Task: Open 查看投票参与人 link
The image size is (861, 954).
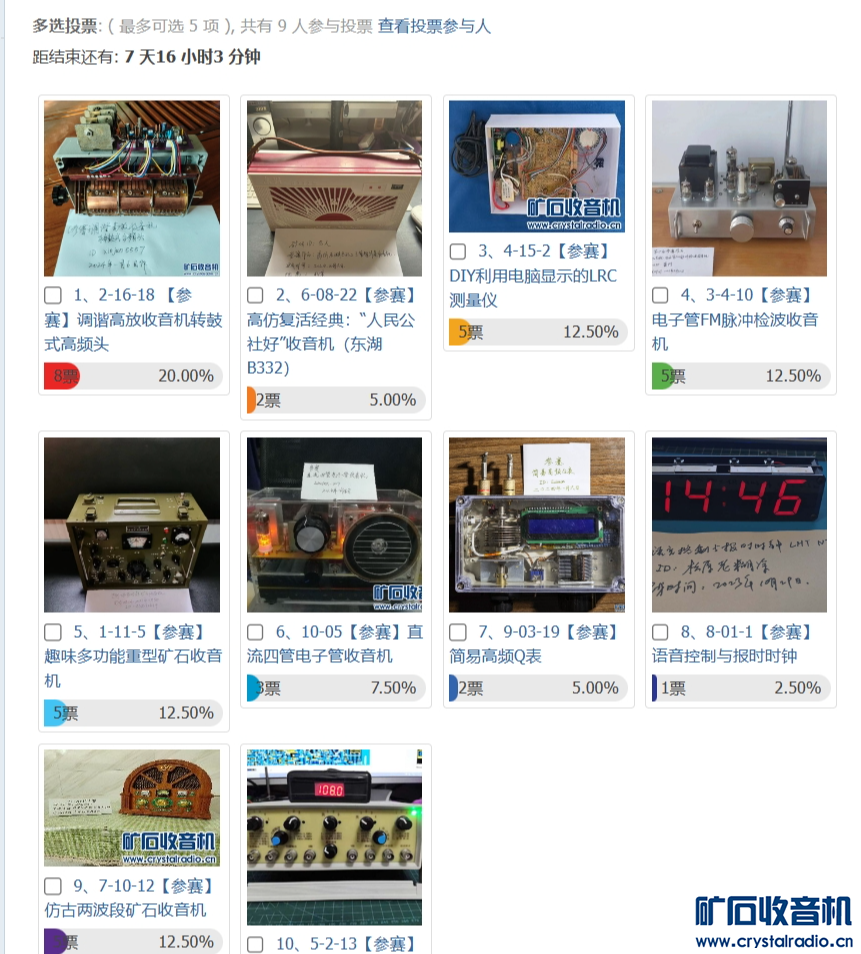Action: coord(434,26)
